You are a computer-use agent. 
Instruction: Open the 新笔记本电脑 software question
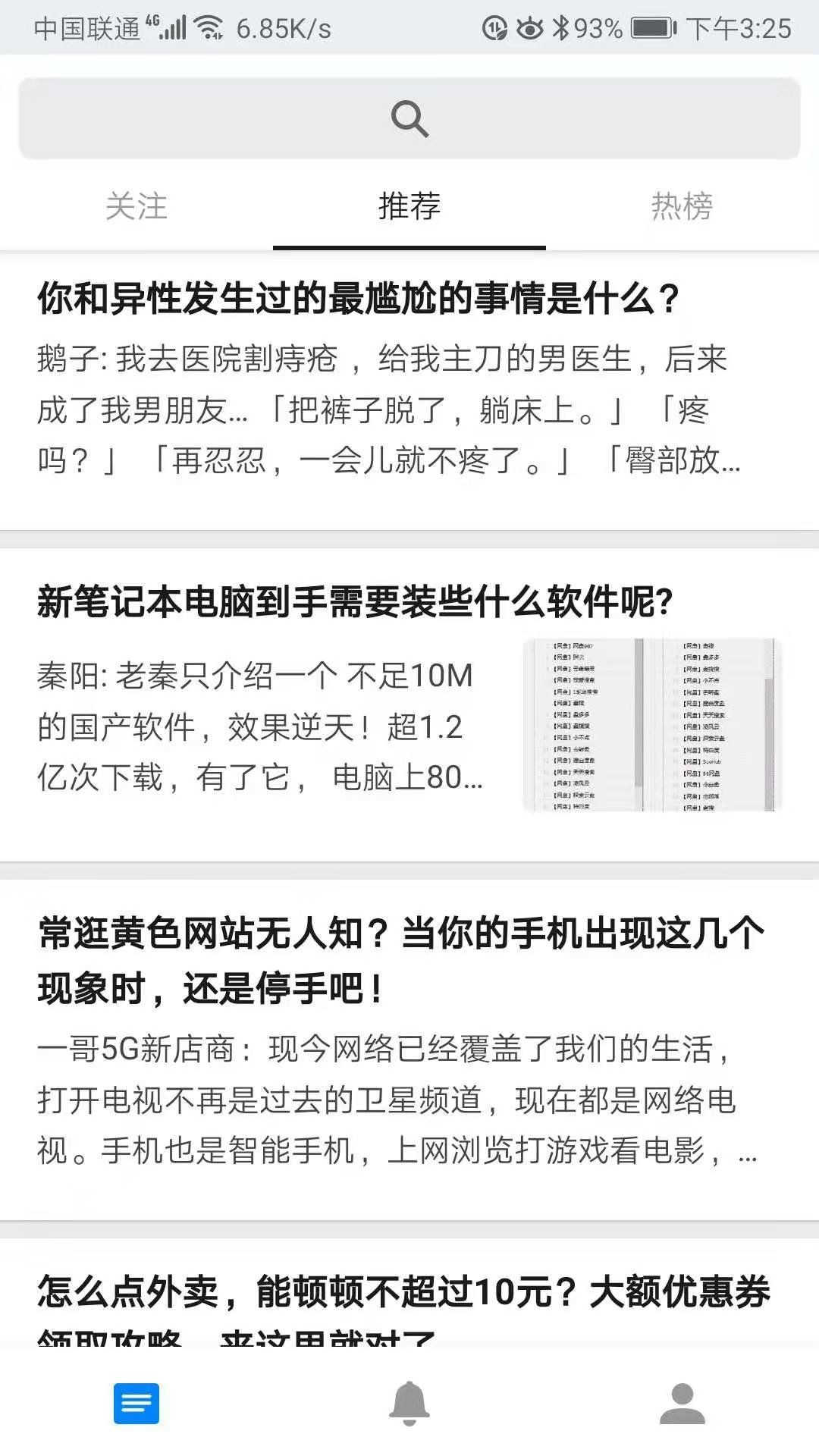(355, 602)
